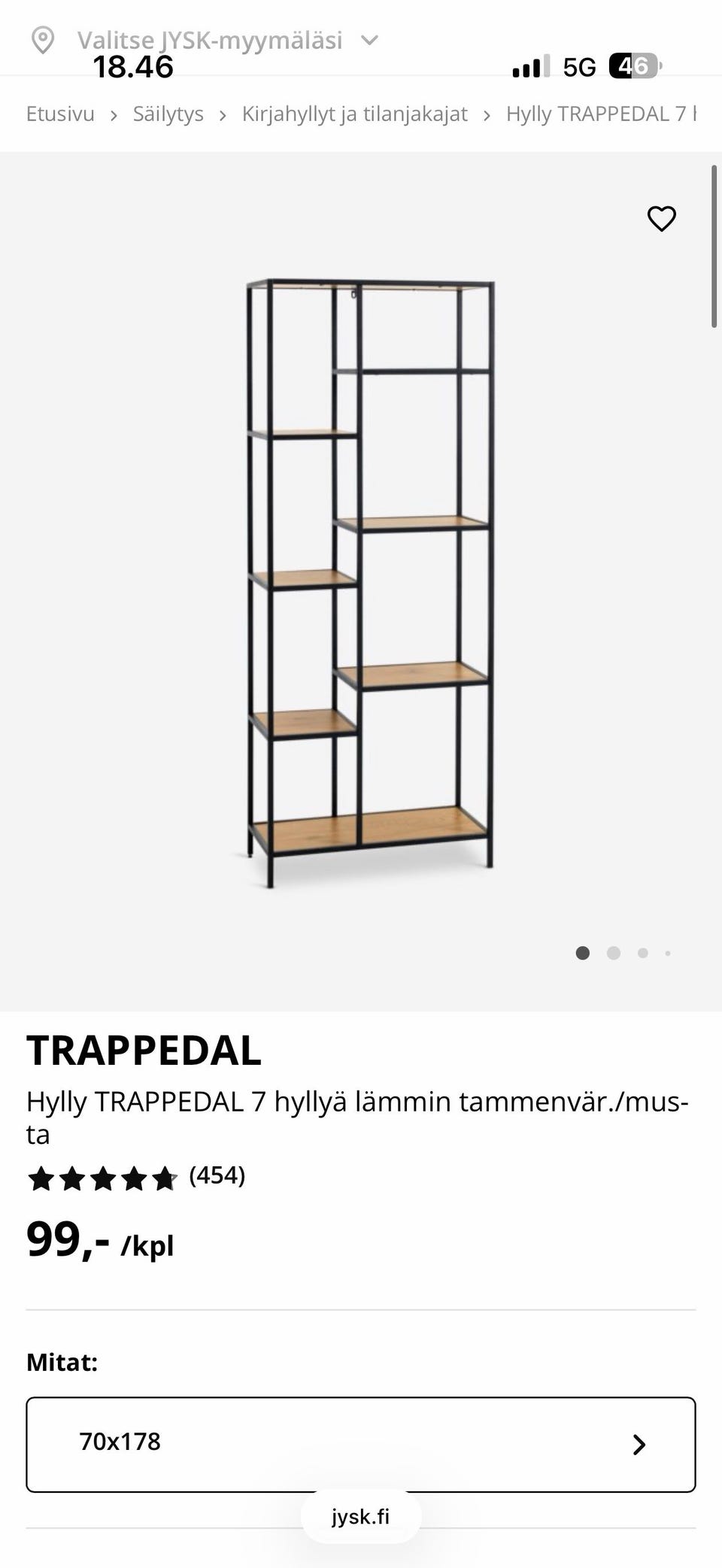Select the first star in the product rating
Viewport: 722px width, 1568px height.
pos(41,1177)
